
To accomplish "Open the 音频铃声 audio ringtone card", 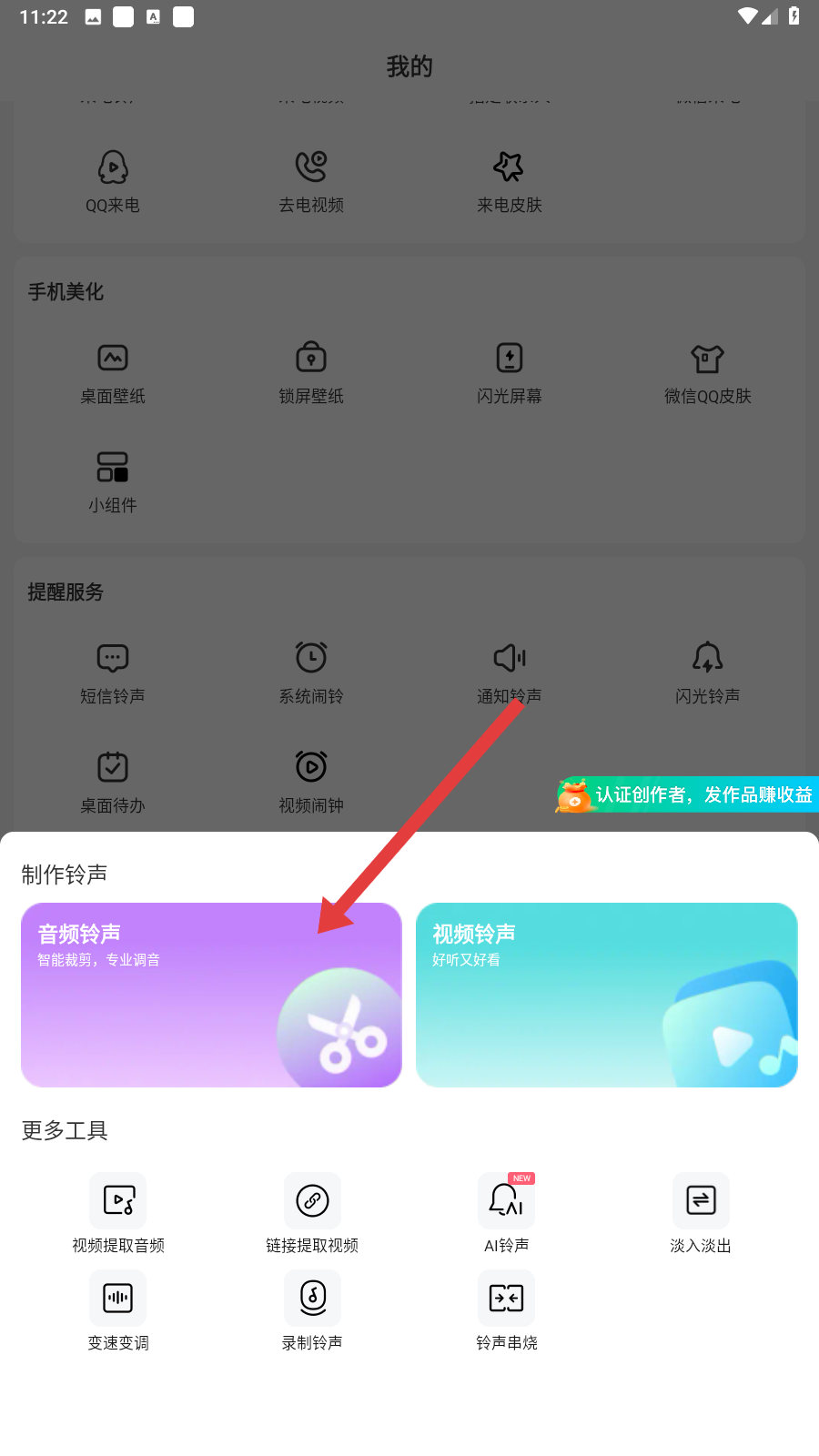I will (211, 995).
